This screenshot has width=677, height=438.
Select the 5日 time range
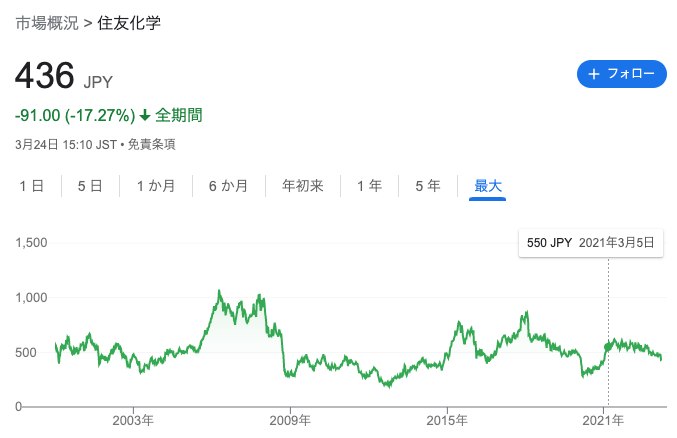(90, 185)
